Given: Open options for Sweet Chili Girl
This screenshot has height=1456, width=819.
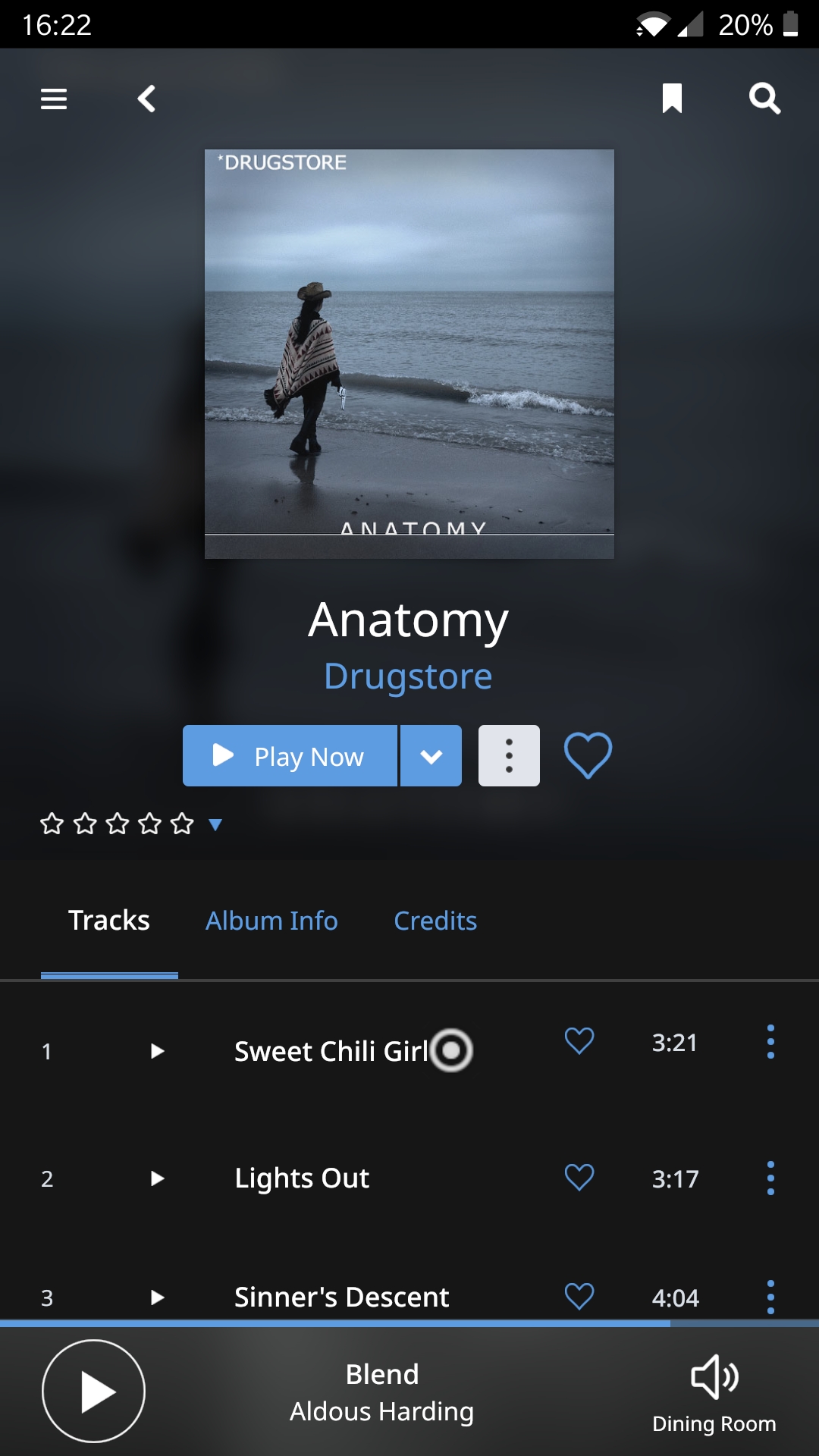Looking at the screenshot, I should pyautogui.click(x=770, y=1042).
